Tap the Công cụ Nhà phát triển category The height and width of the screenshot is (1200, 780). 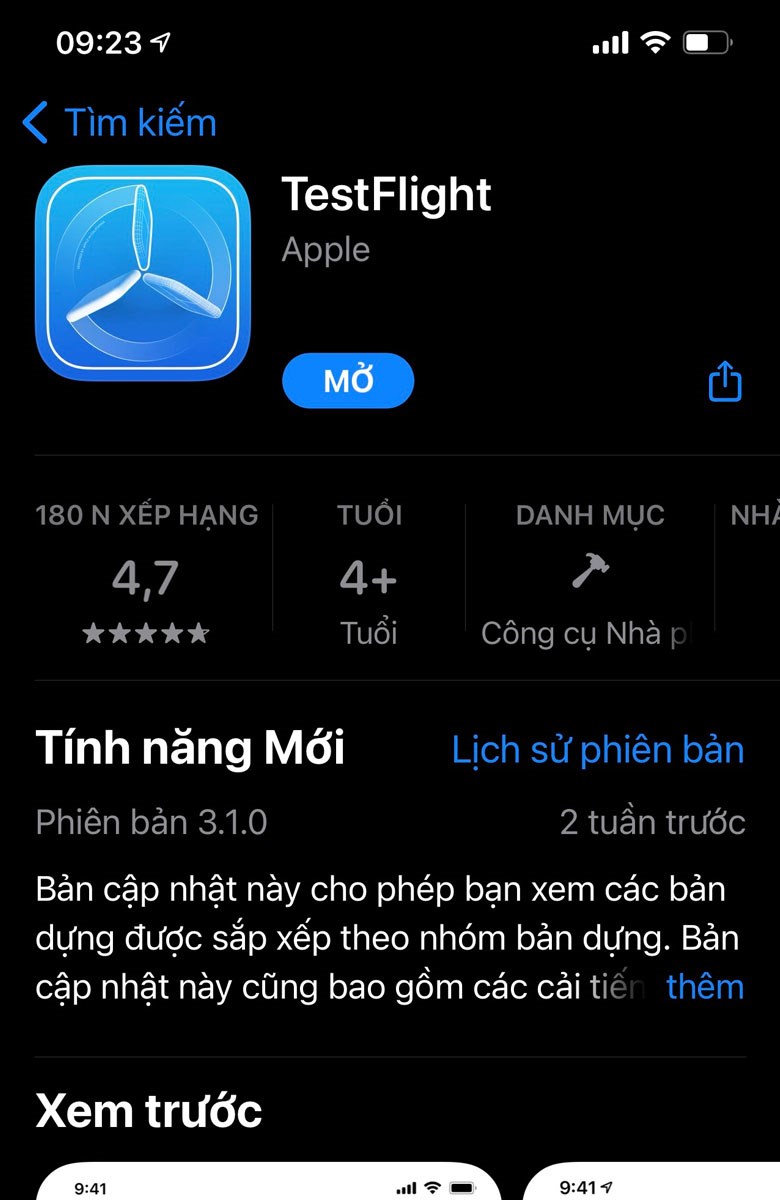tap(590, 633)
